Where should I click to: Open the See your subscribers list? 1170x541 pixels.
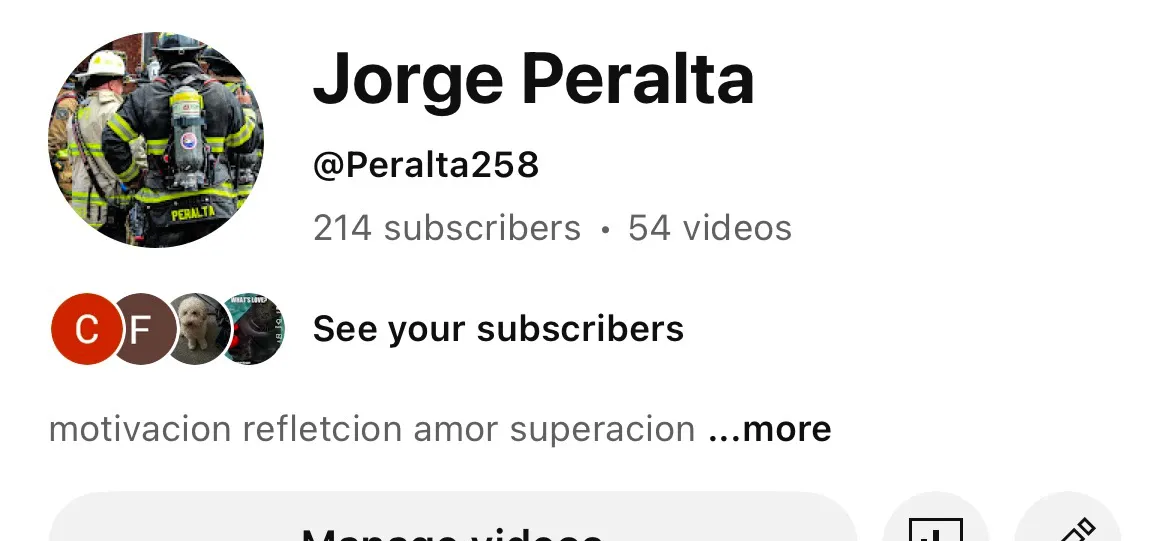(497, 329)
